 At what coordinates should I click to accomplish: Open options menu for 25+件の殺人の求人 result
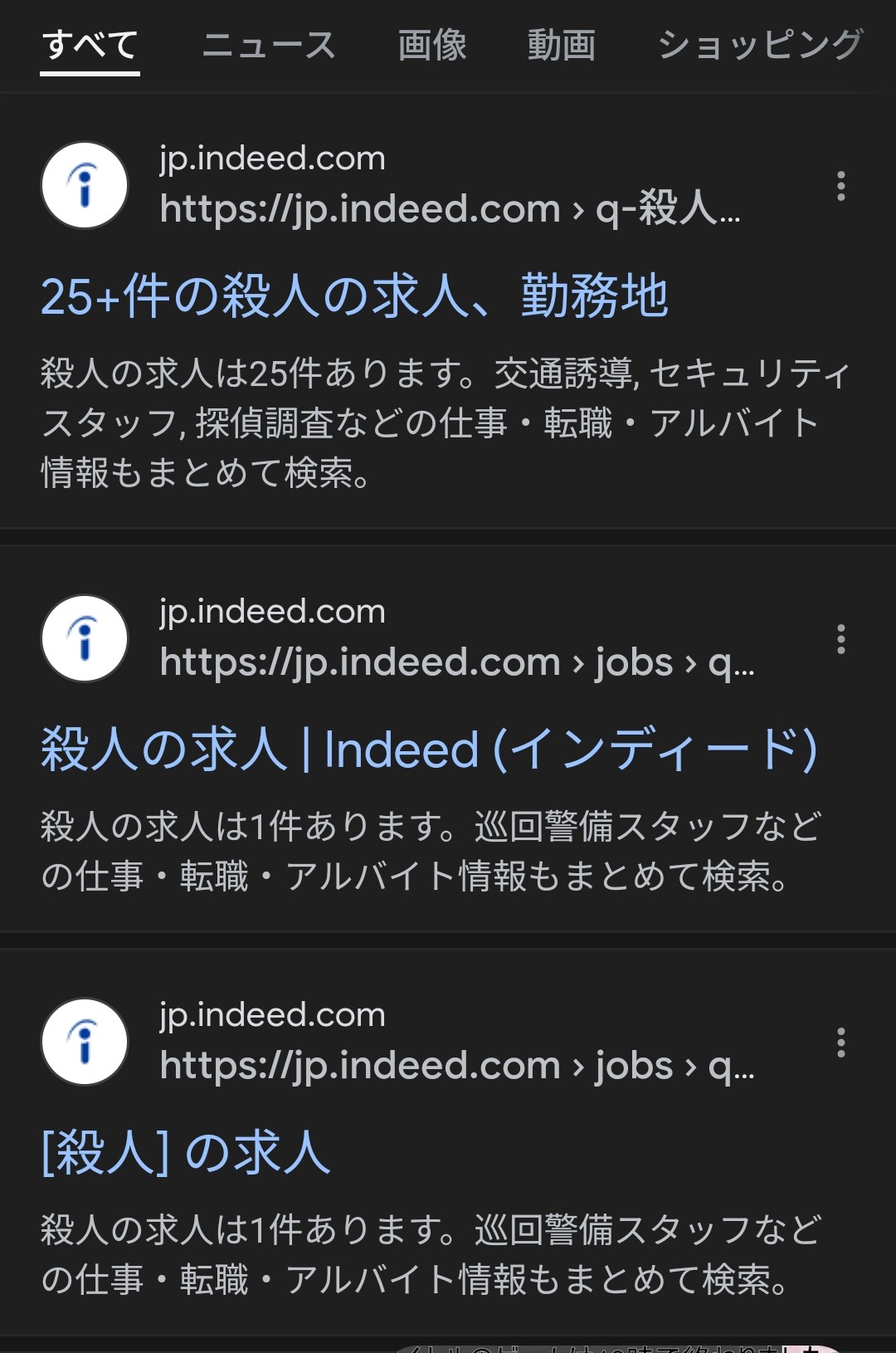(841, 186)
